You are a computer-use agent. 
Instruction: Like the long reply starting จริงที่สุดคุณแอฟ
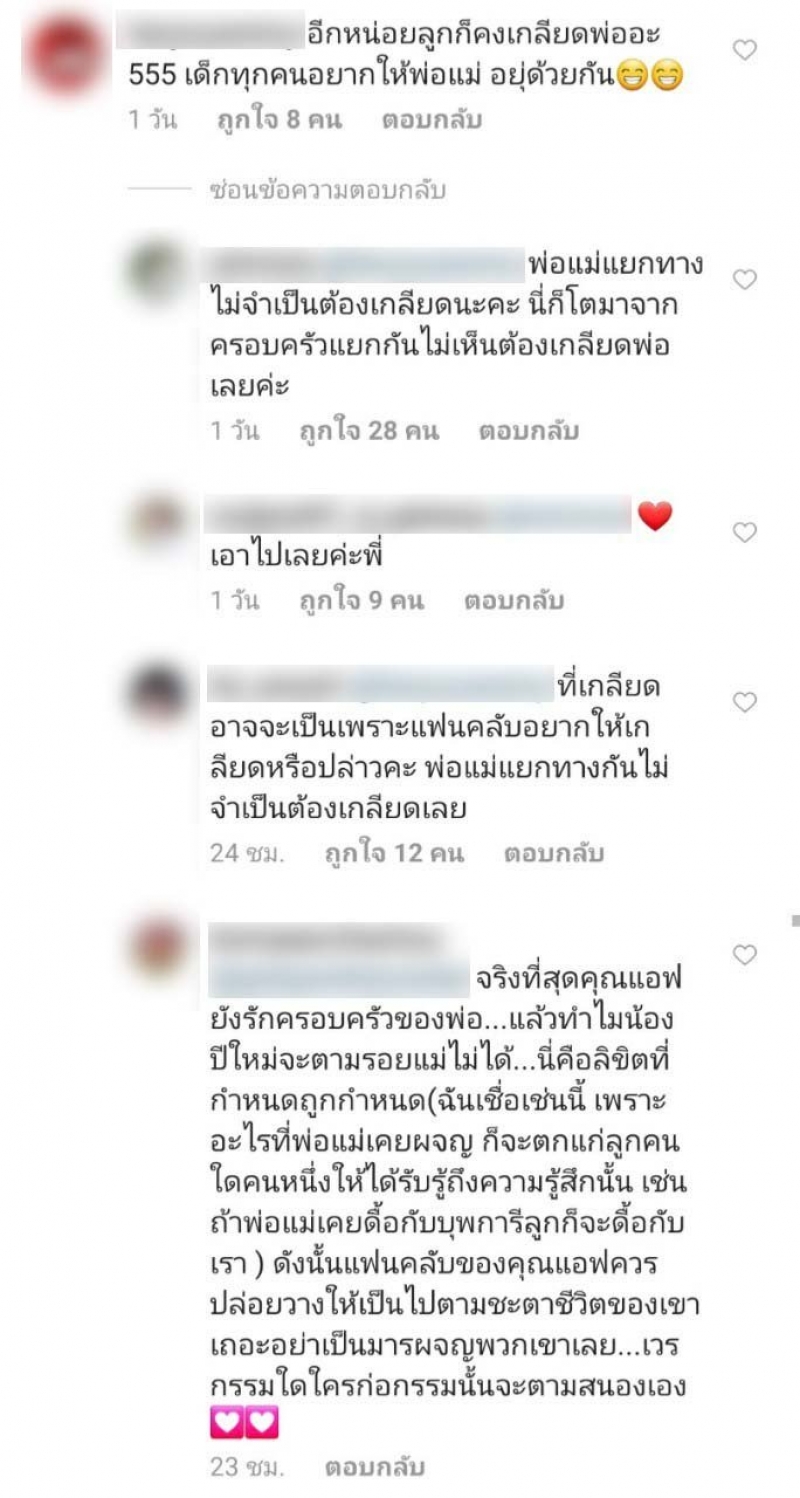[x=745, y=955]
